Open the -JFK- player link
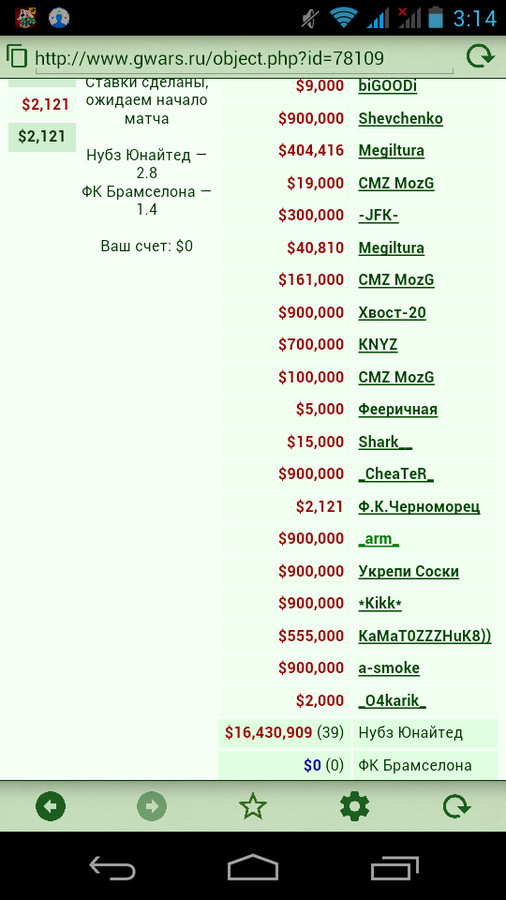 pyautogui.click(x=379, y=215)
